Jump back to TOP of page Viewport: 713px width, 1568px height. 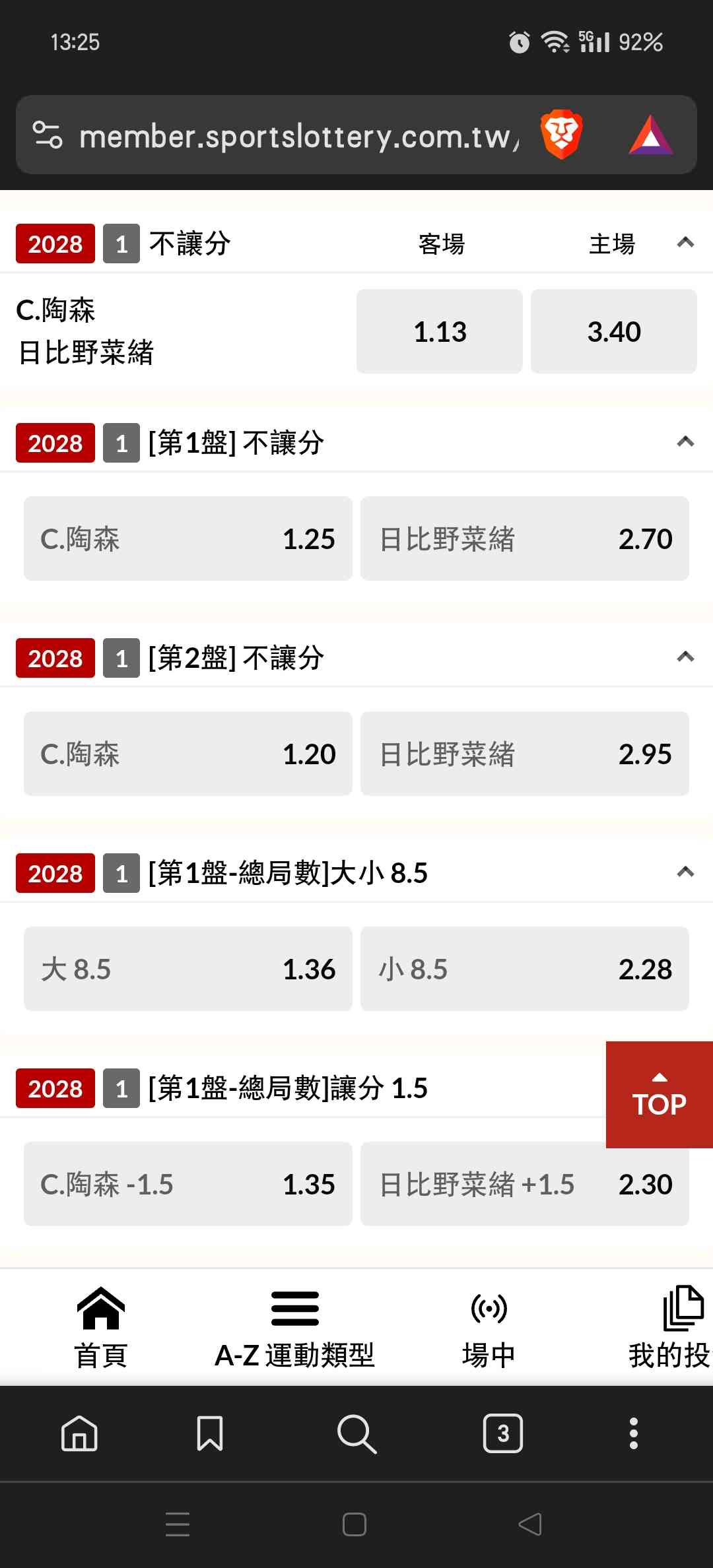click(x=659, y=1094)
